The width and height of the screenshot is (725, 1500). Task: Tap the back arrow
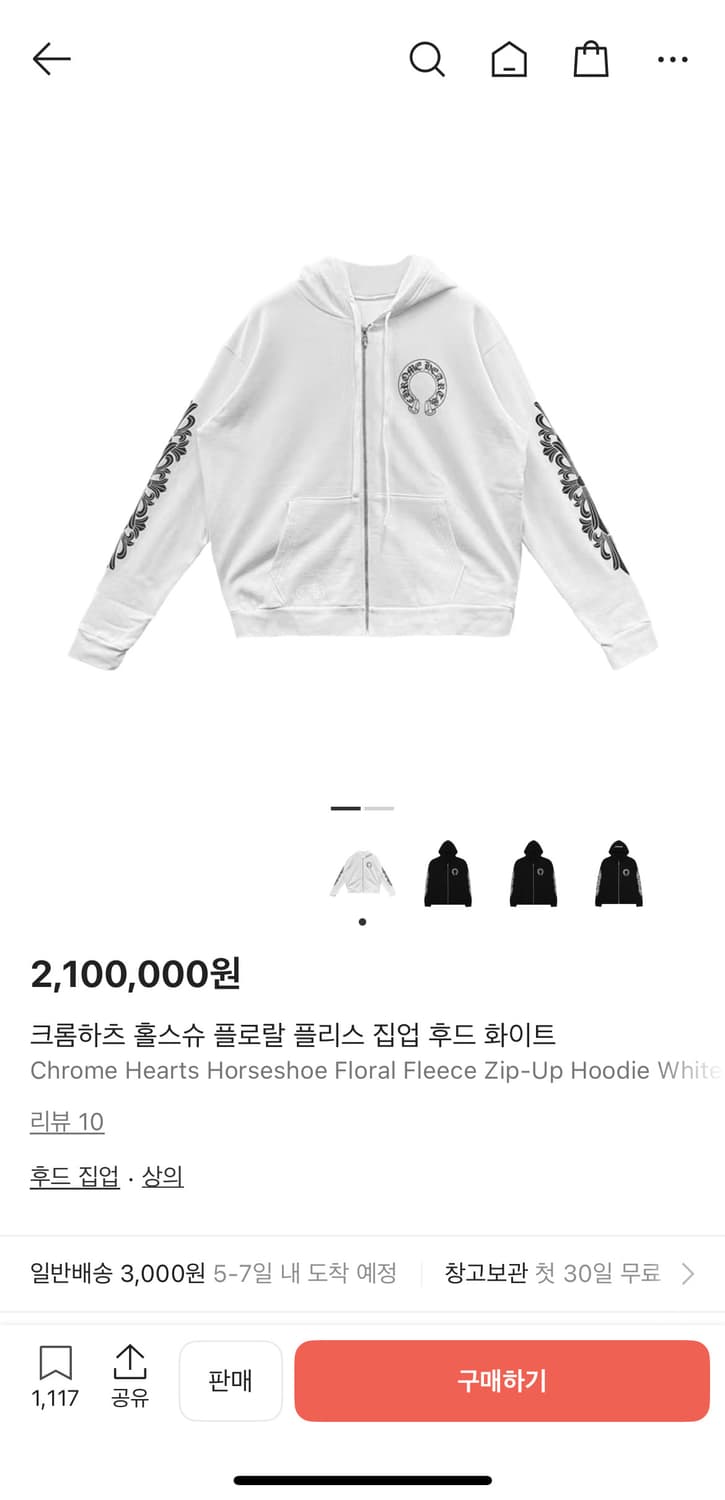coord(50,59)
